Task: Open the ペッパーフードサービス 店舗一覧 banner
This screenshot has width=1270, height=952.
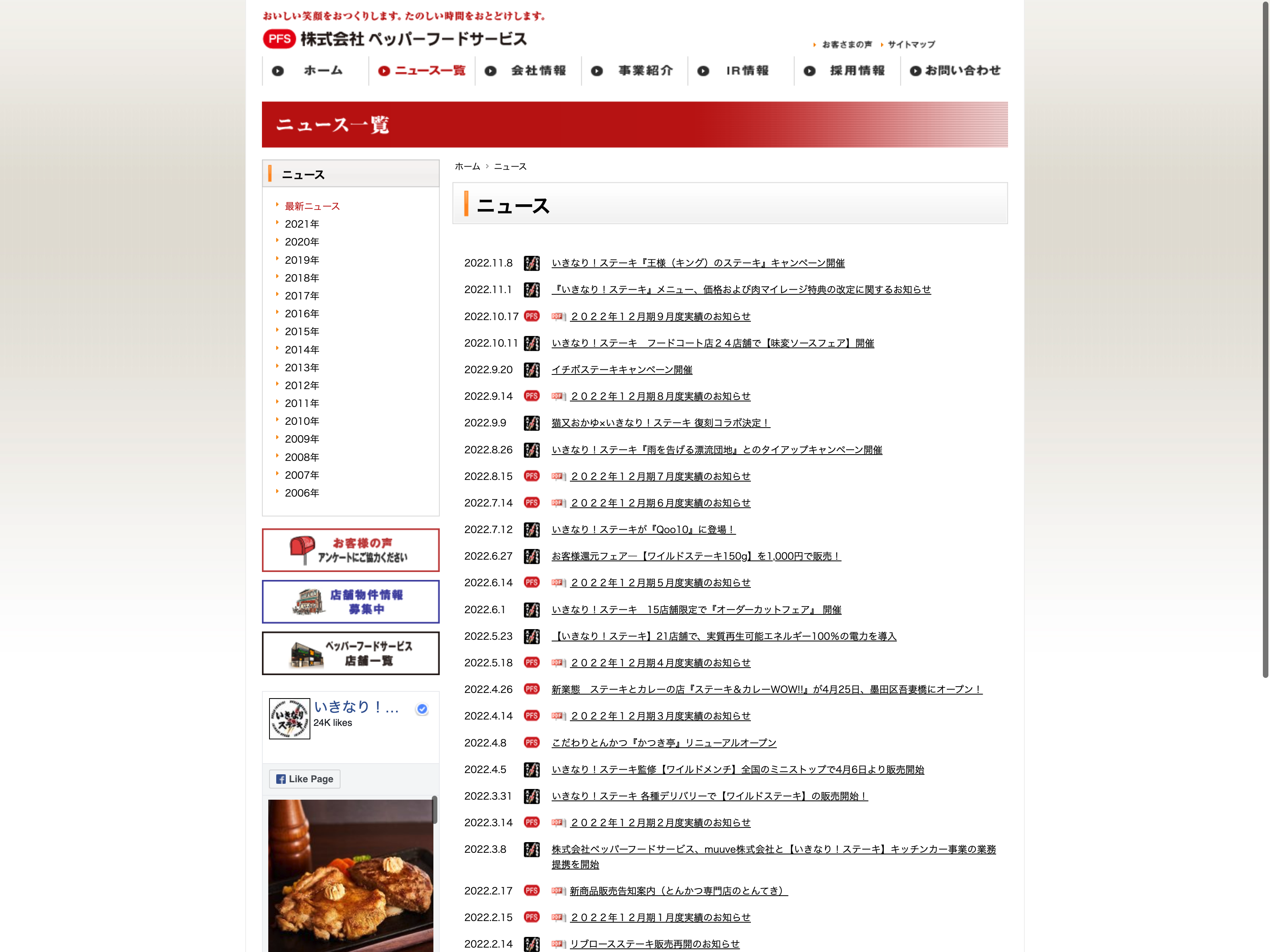Action: (351, 654)
